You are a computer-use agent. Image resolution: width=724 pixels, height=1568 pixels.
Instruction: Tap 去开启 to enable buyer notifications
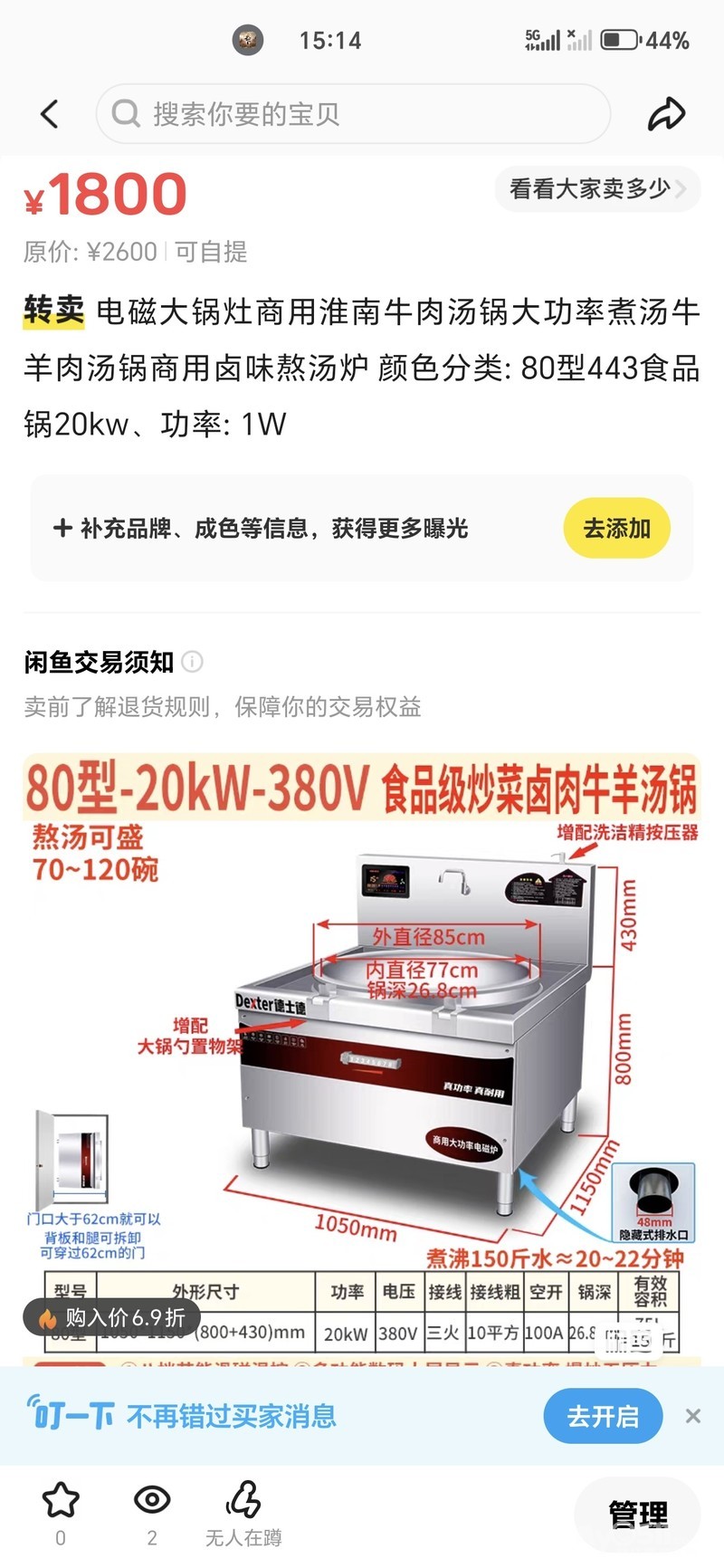(602, 1416)
